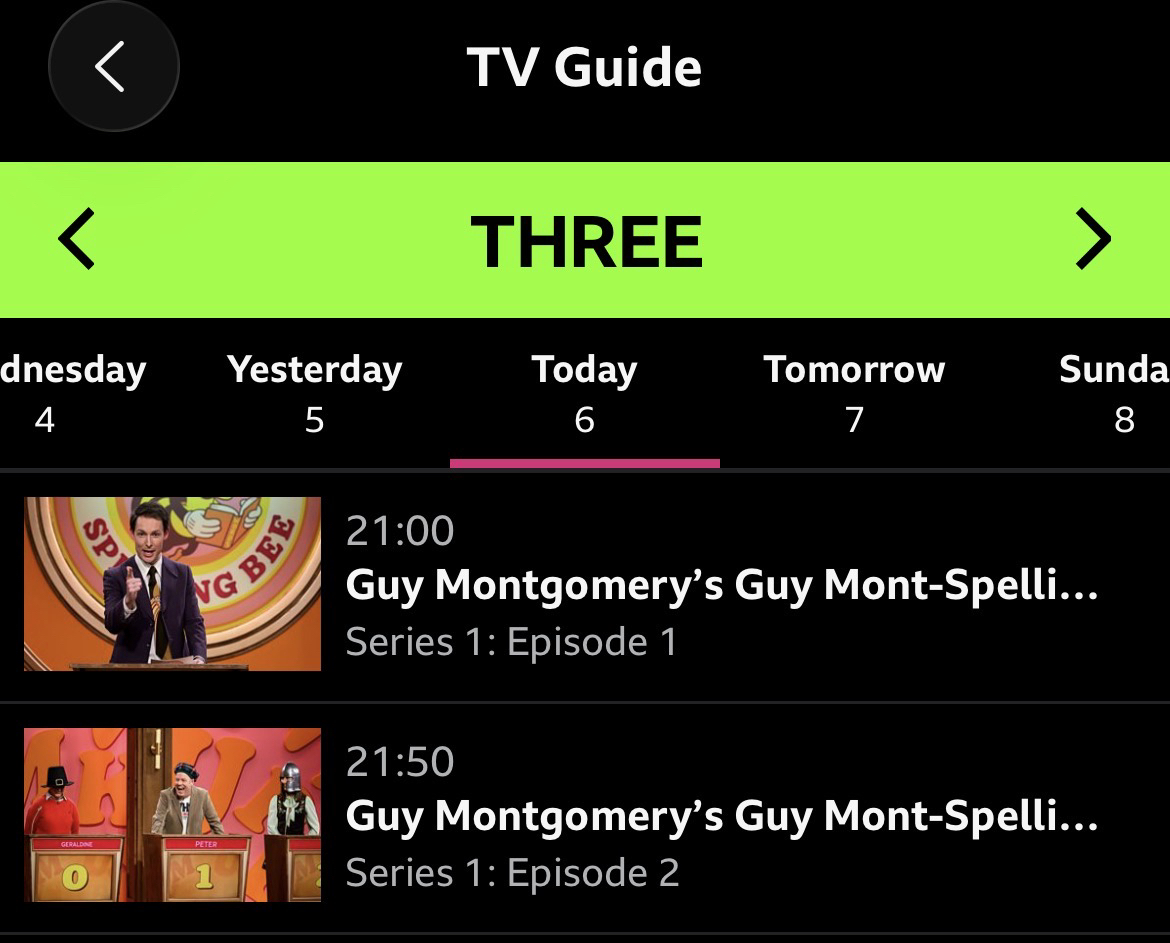Screen dimensions: 1170x943
Task: Switch to the previous channel
Action: pyautogui.click(x=76, y=240)
